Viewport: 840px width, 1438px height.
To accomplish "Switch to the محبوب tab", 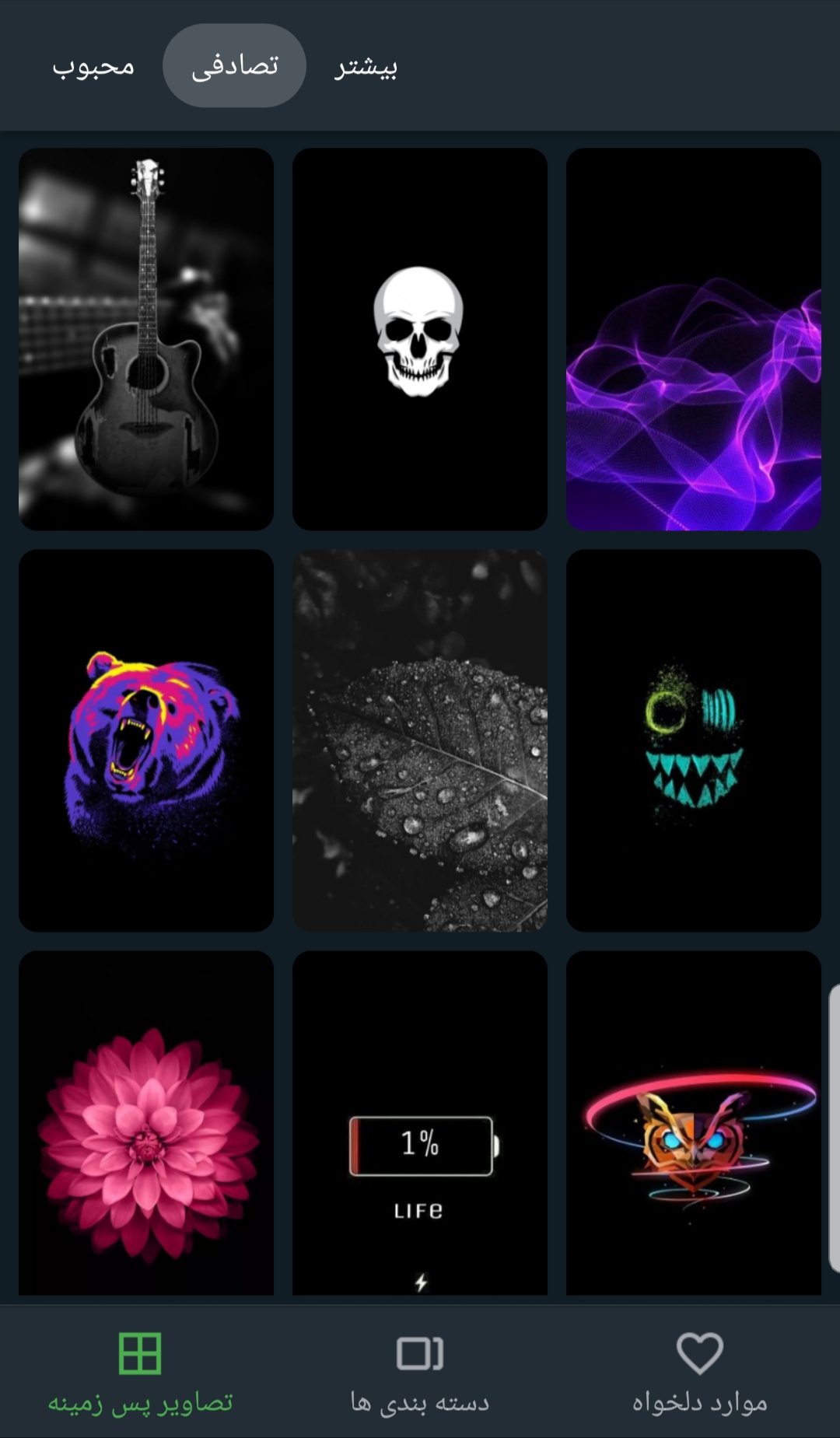I will click(x=93, y=66).
